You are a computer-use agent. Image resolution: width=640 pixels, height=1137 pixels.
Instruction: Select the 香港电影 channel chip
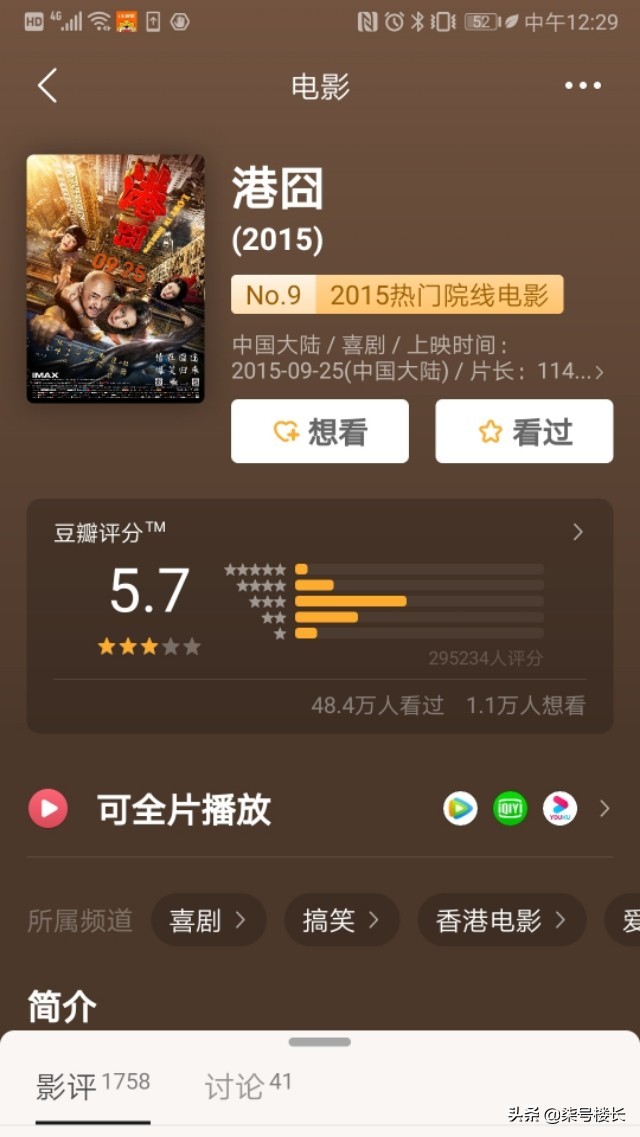(x=501, y=920)
